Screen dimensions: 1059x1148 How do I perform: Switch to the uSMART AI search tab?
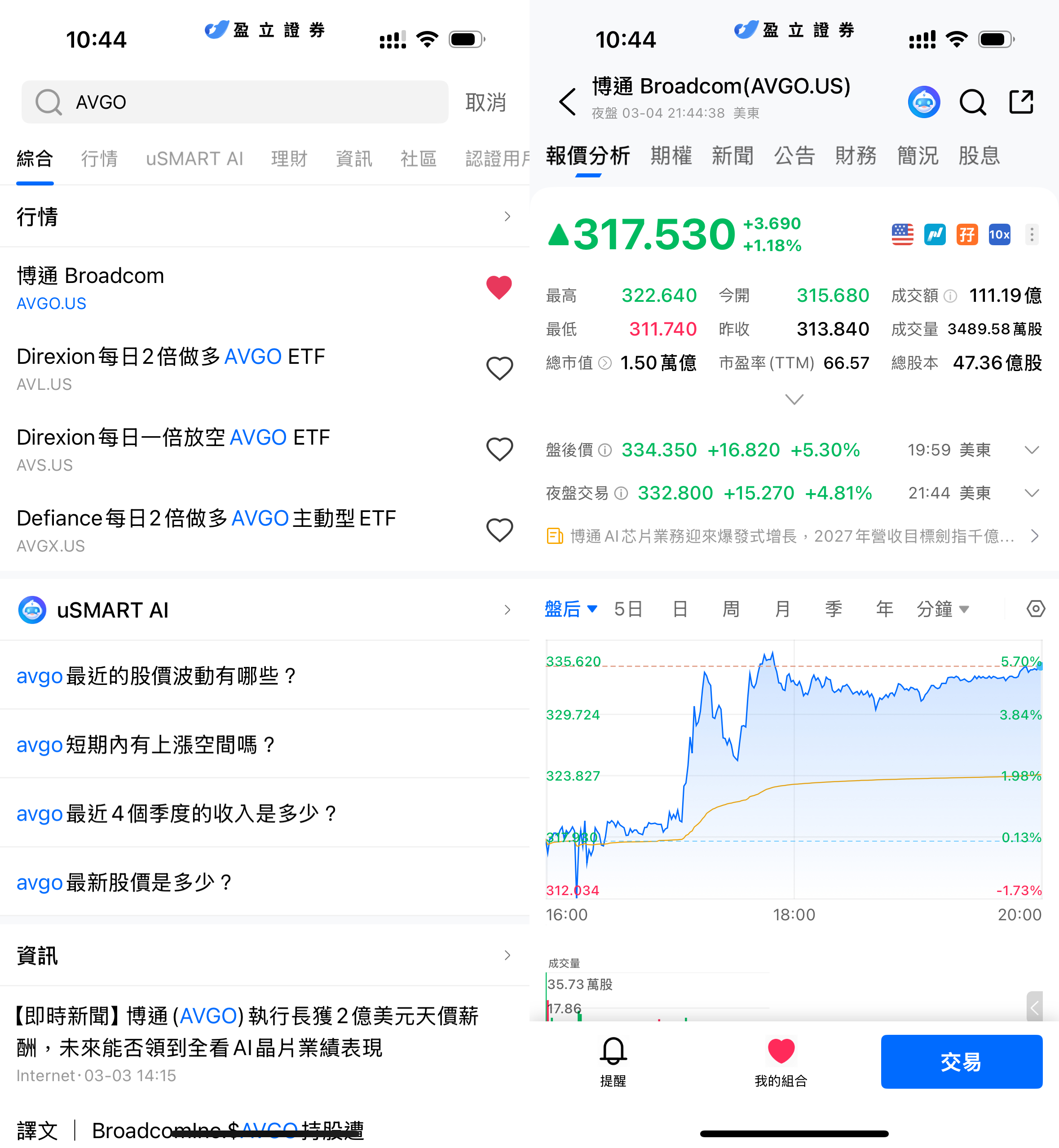194,158
